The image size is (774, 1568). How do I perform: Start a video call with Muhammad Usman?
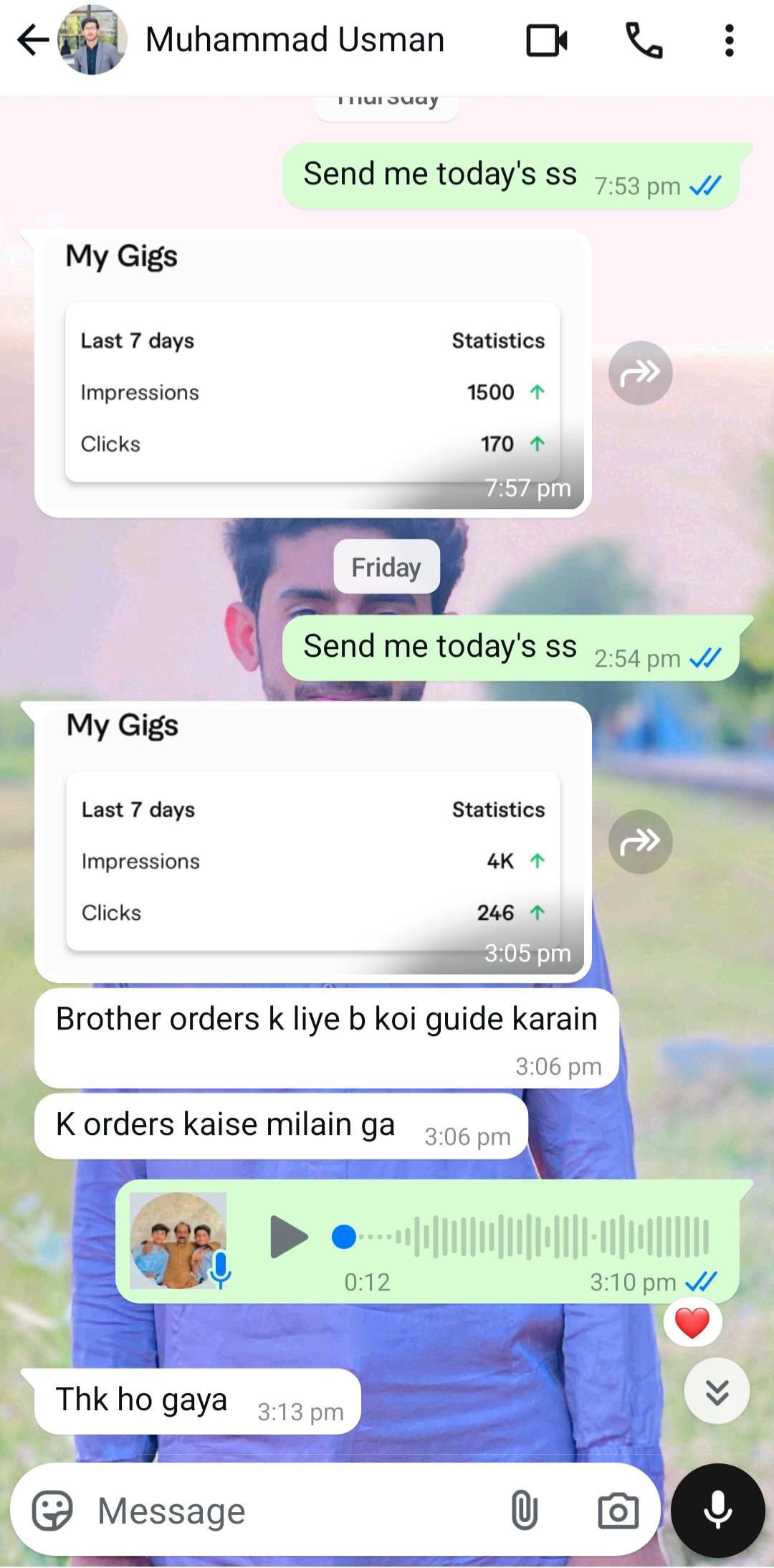click(x=546, y=40)
